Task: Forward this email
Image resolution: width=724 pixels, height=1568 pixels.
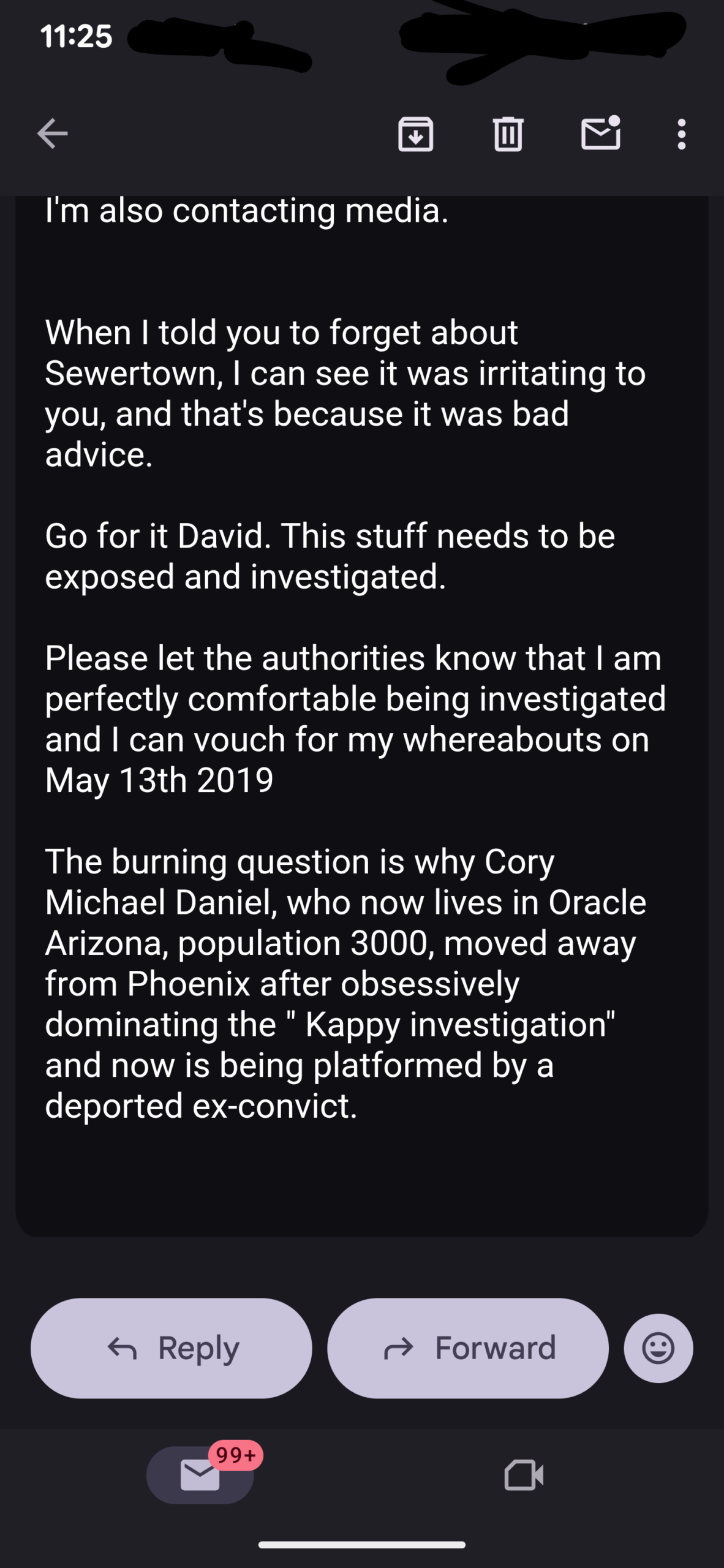Action: (x=468, y=1348)
